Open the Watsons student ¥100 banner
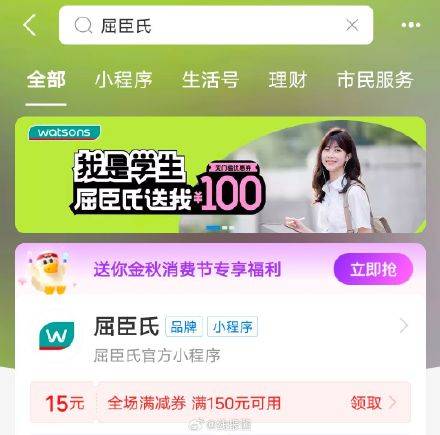 click(x=220, y=175)
